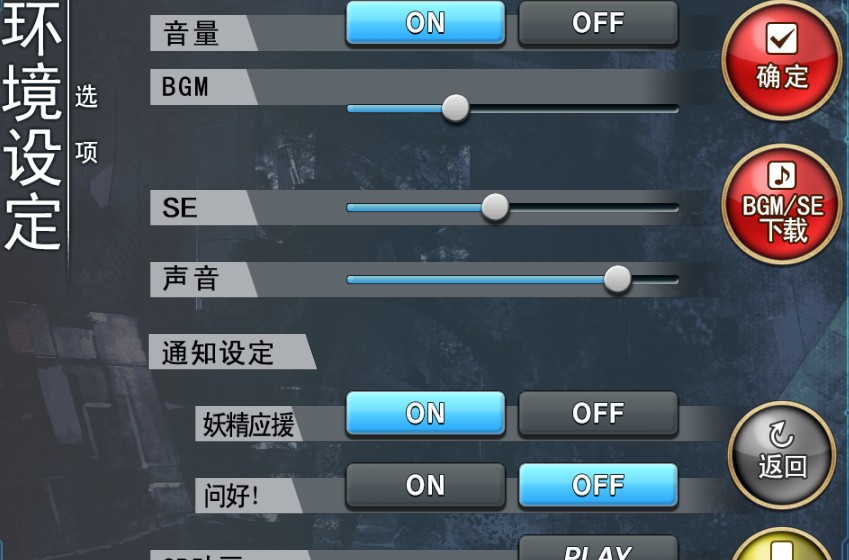Open the BGM/SE 下载 download button

click(x=782, y=204)
